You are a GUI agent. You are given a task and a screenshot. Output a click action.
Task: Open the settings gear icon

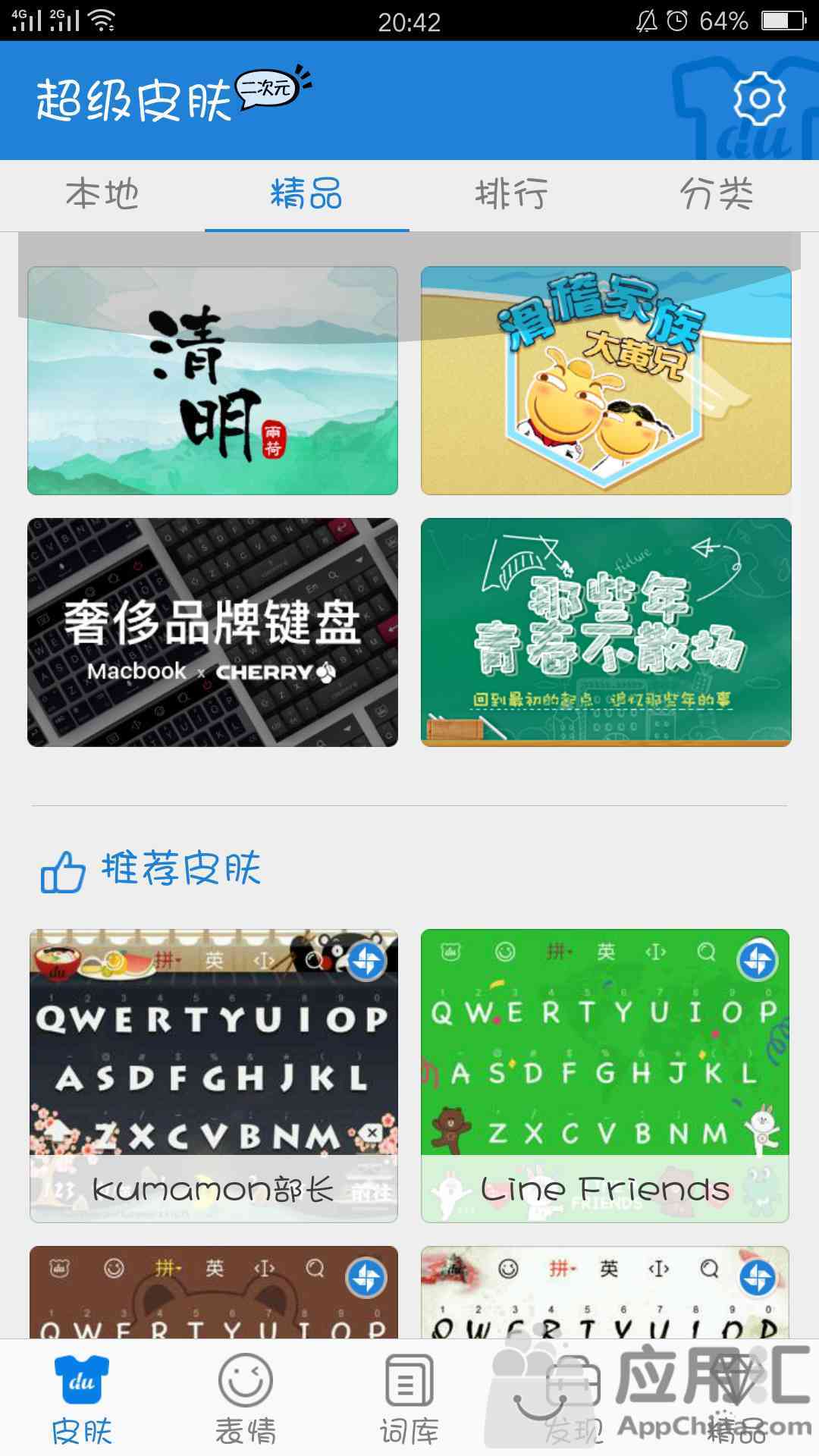point(759,99)
